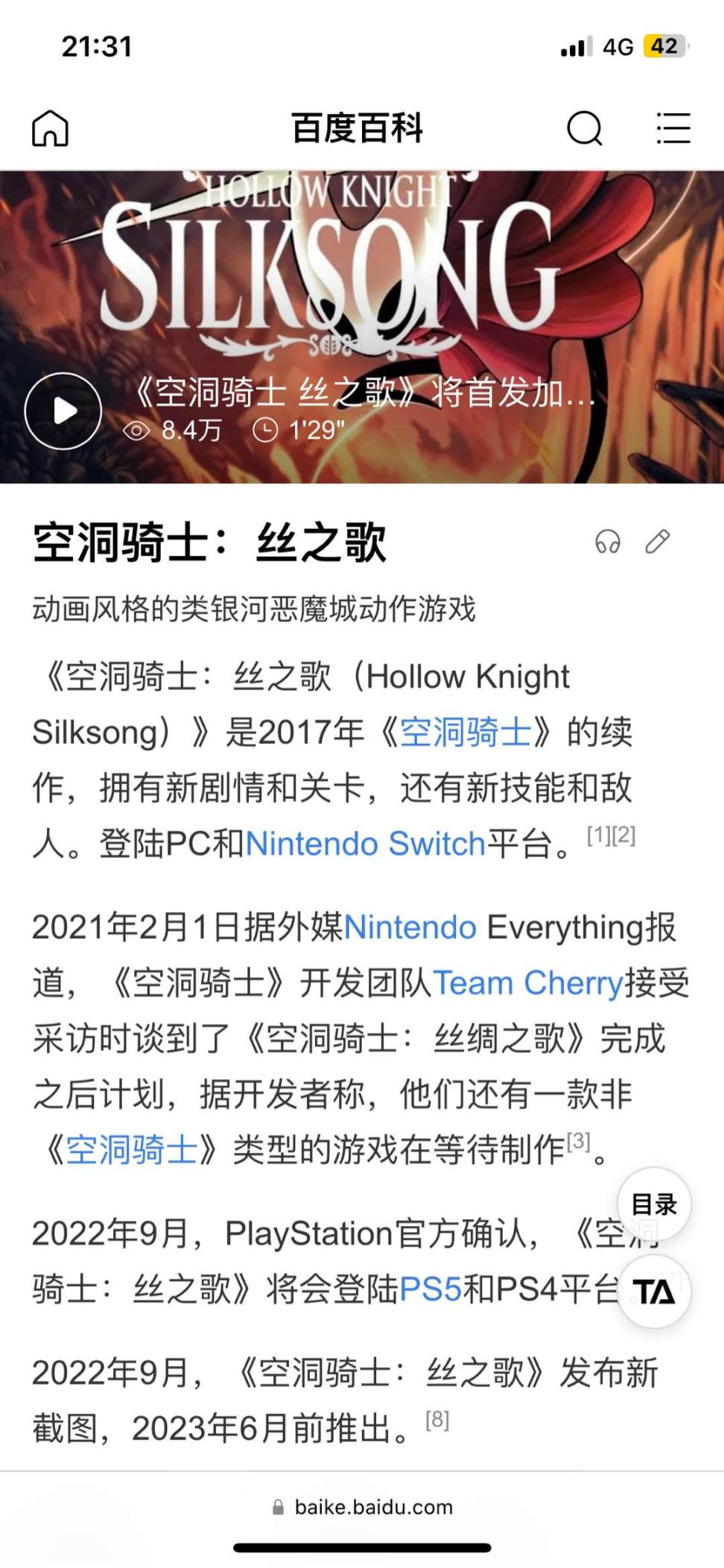Go to the Baidu Baike home page
The width and height of the screenshot is (724, 1568).
pos(50,128)
